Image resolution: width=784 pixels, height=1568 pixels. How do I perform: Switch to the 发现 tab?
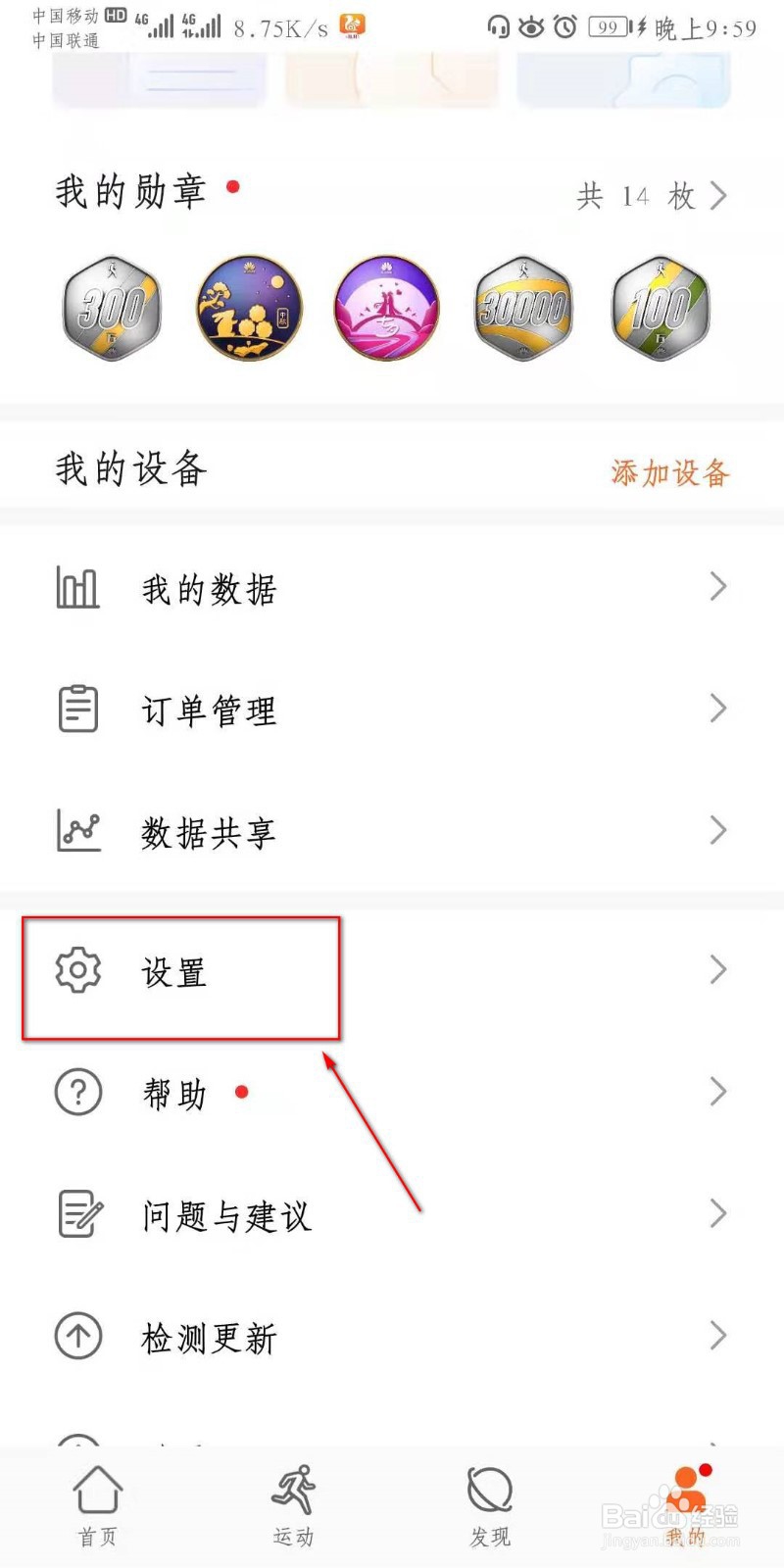(488, 1497)
